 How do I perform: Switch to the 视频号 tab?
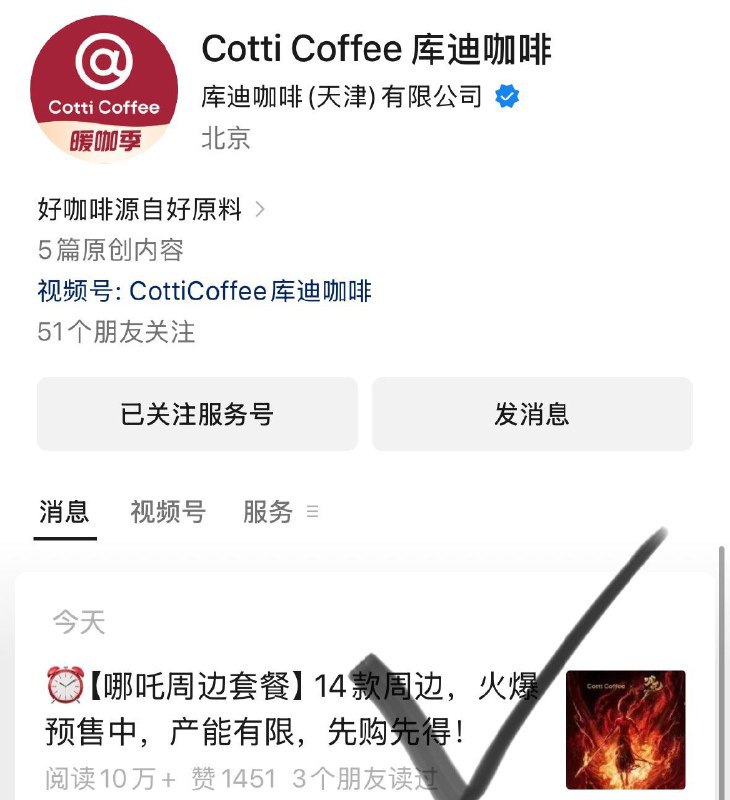pos(168,512)
